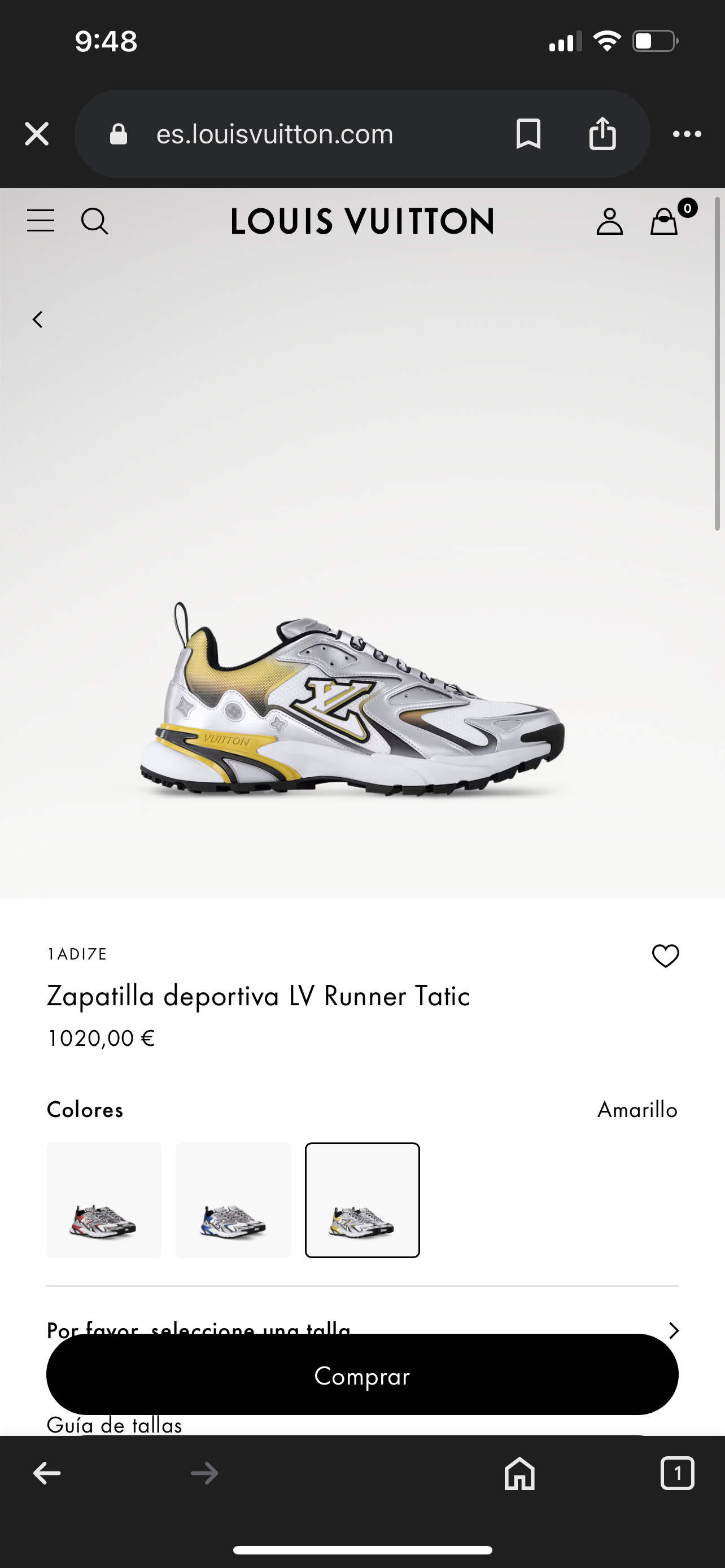Image resolution: width=725 pixels, height=1568 pixels.
Task: Close the in-app browser
Action: (x=37, y=134)
